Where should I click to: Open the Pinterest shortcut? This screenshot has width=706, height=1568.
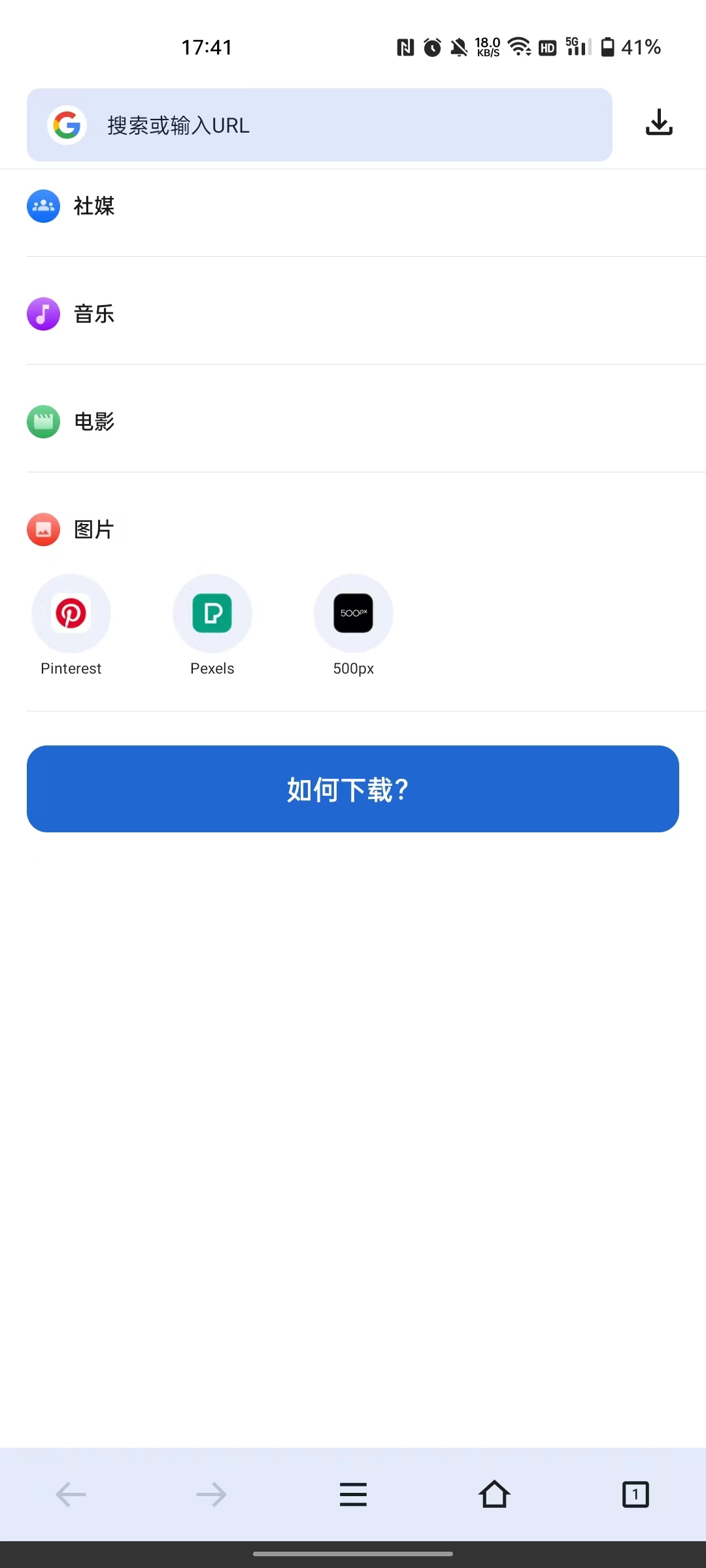(71, 614)
